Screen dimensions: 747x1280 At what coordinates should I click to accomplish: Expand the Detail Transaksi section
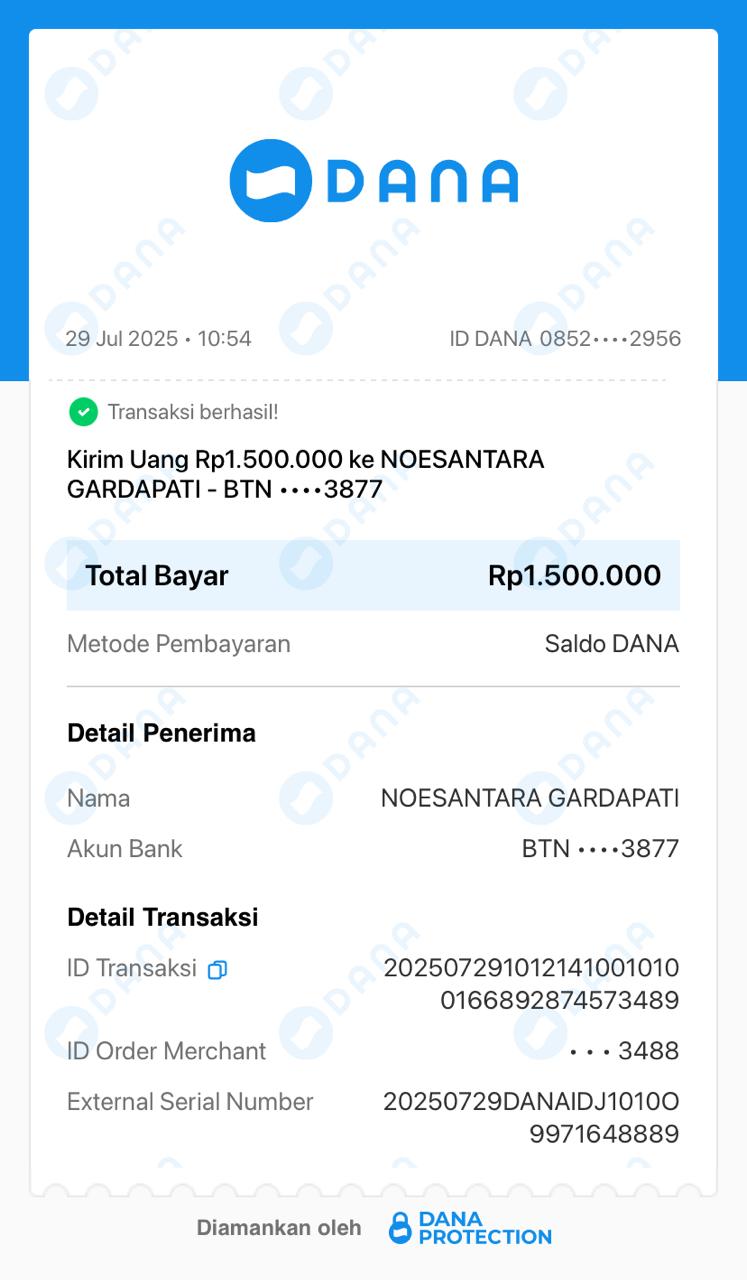(160, 916)
